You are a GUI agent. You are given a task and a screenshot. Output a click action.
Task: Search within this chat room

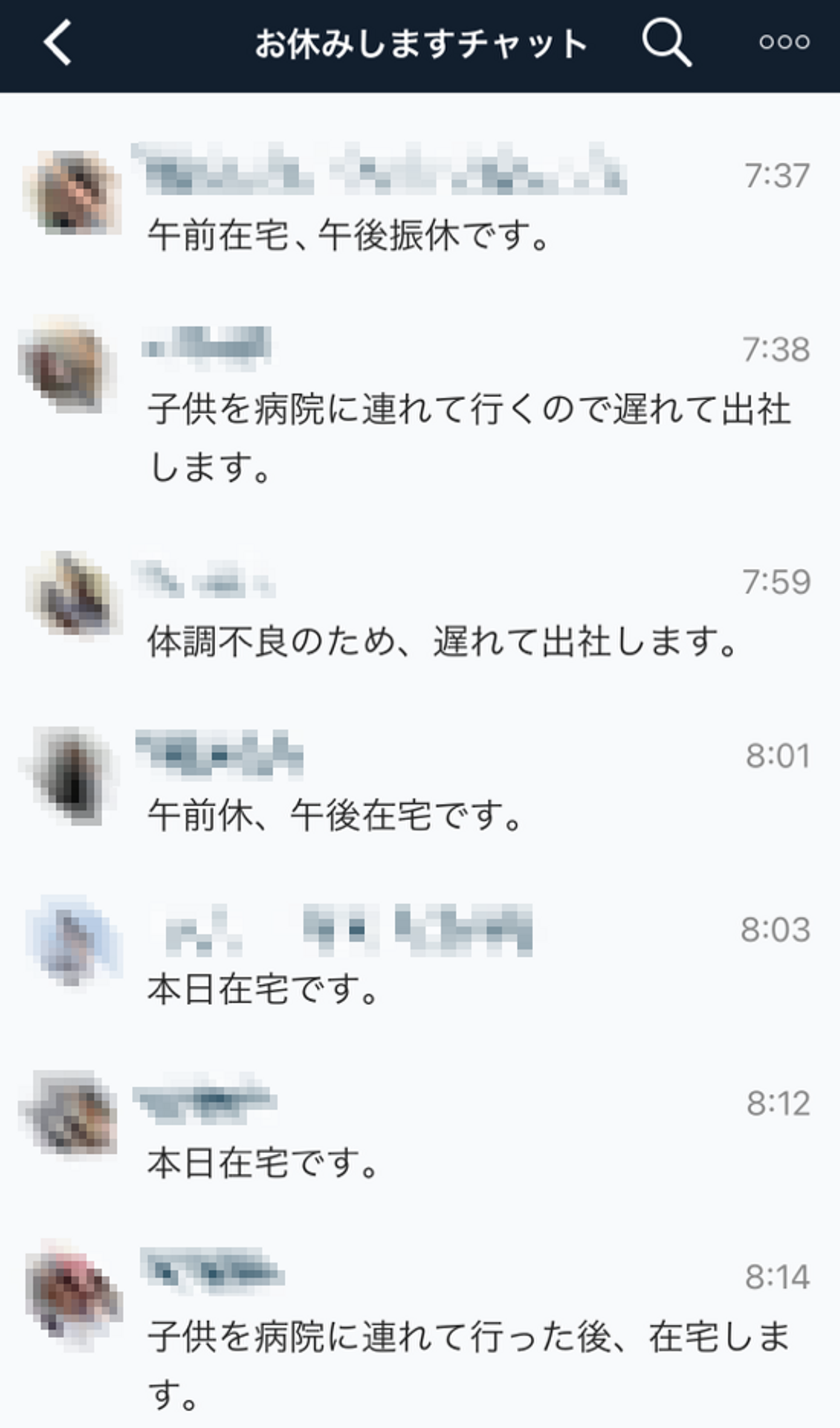(666, 42)
